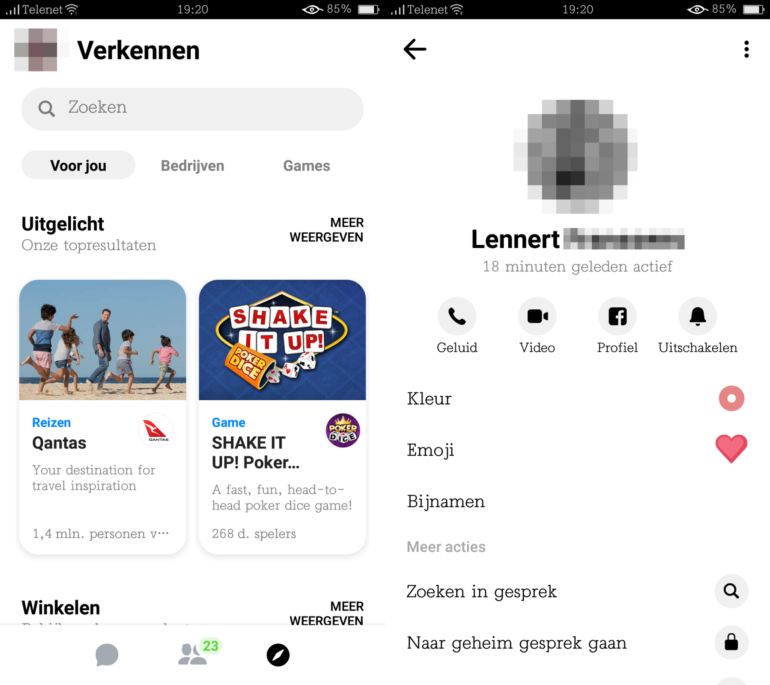The height and width of the screenshot is (685, 770).
Task: Open the Qantas travel card
Action: (102, 416)
